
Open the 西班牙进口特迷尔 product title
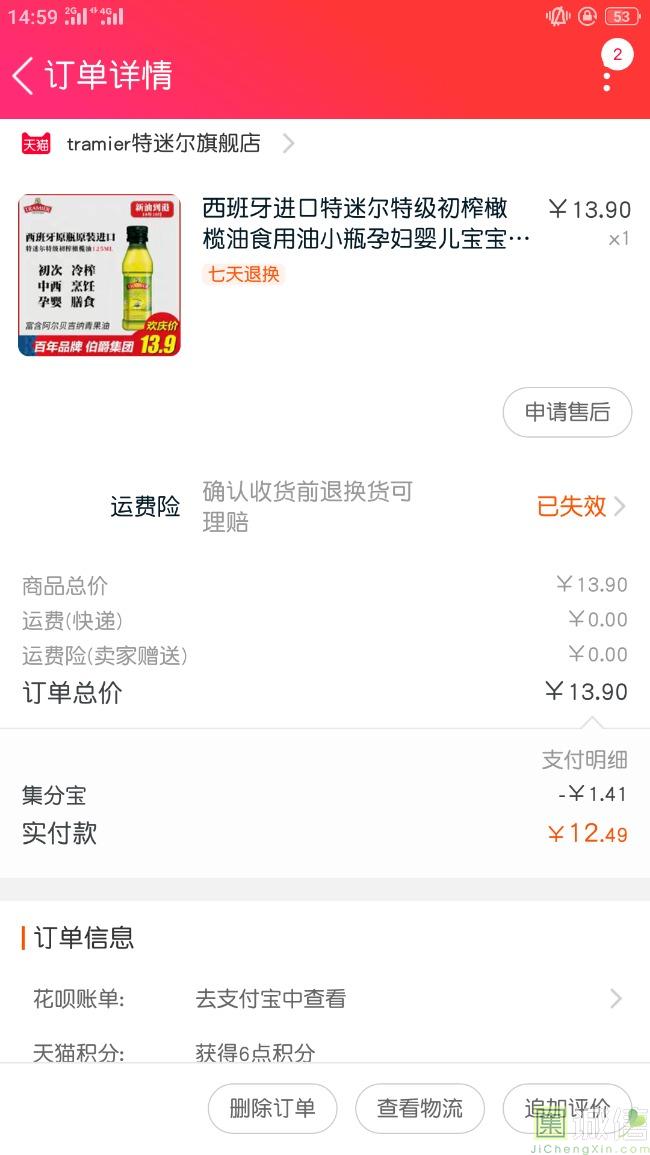pos(366,223)
